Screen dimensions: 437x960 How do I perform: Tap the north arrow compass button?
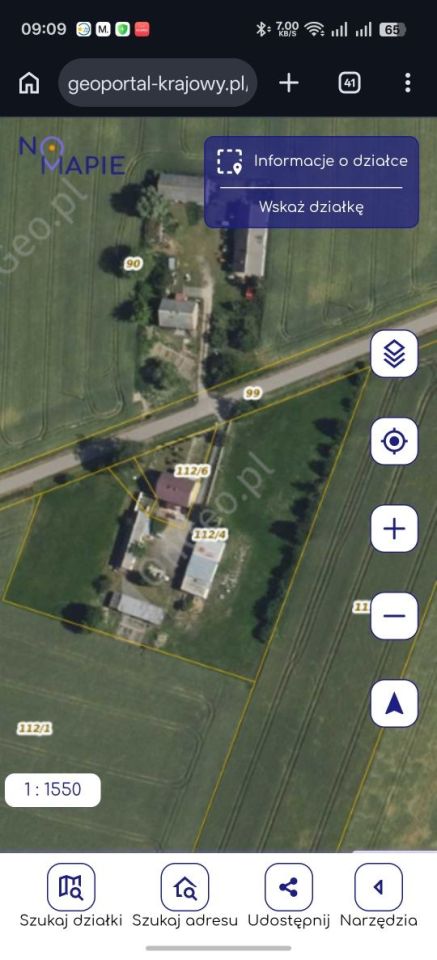[394, 703]
